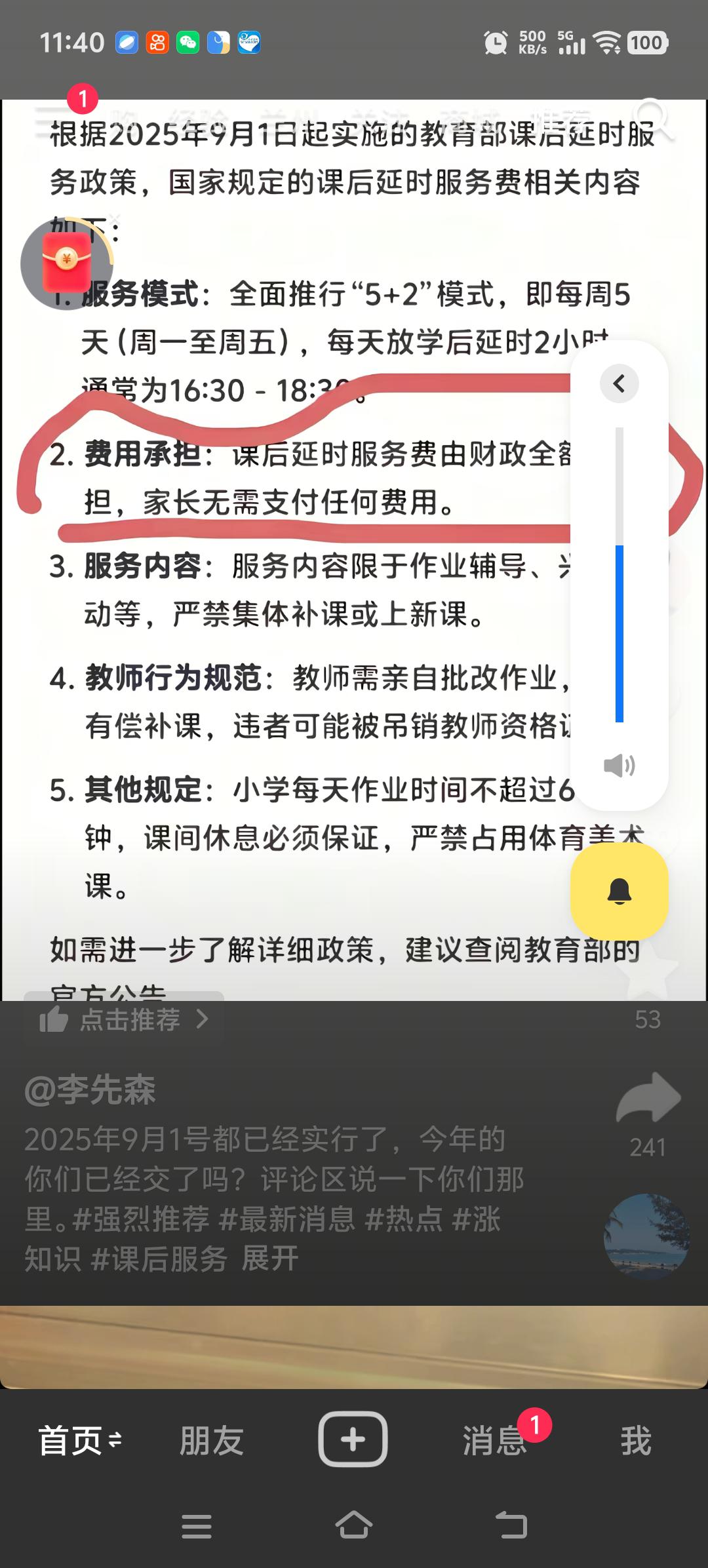Create a new post with the plus button

tap(353, 1440)
